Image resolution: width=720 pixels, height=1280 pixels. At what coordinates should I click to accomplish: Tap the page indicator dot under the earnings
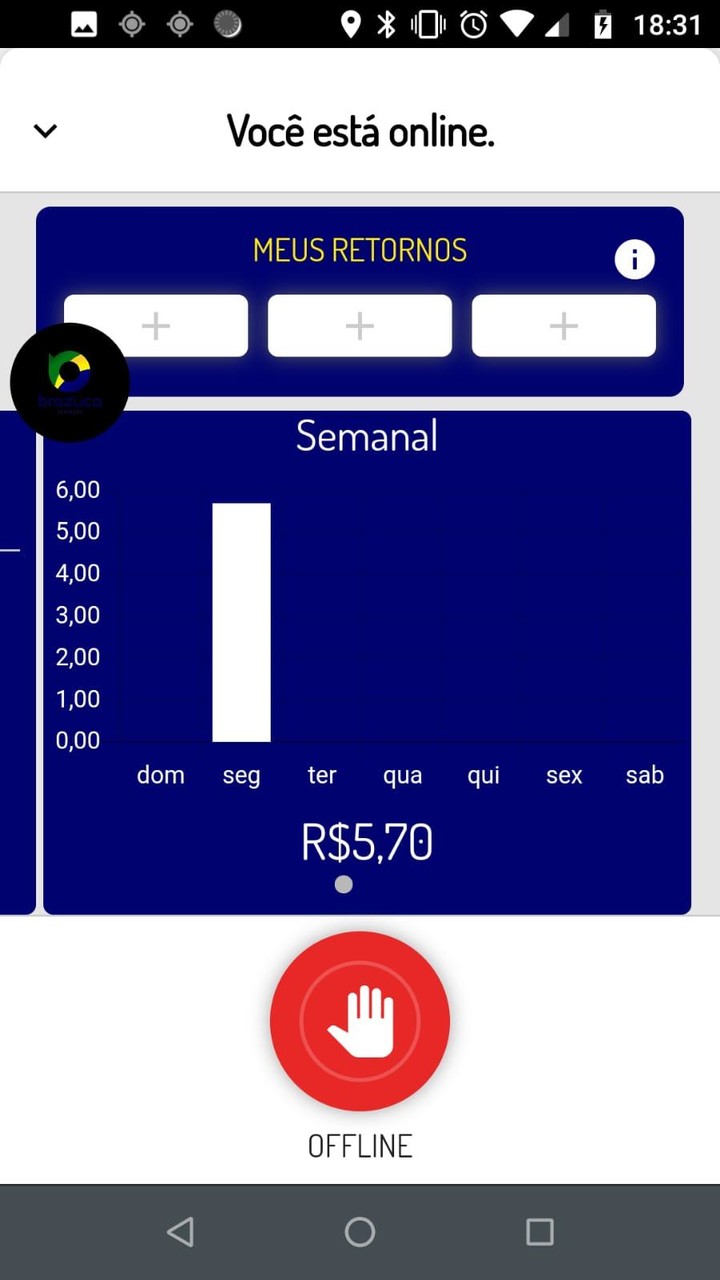point(344,884)
